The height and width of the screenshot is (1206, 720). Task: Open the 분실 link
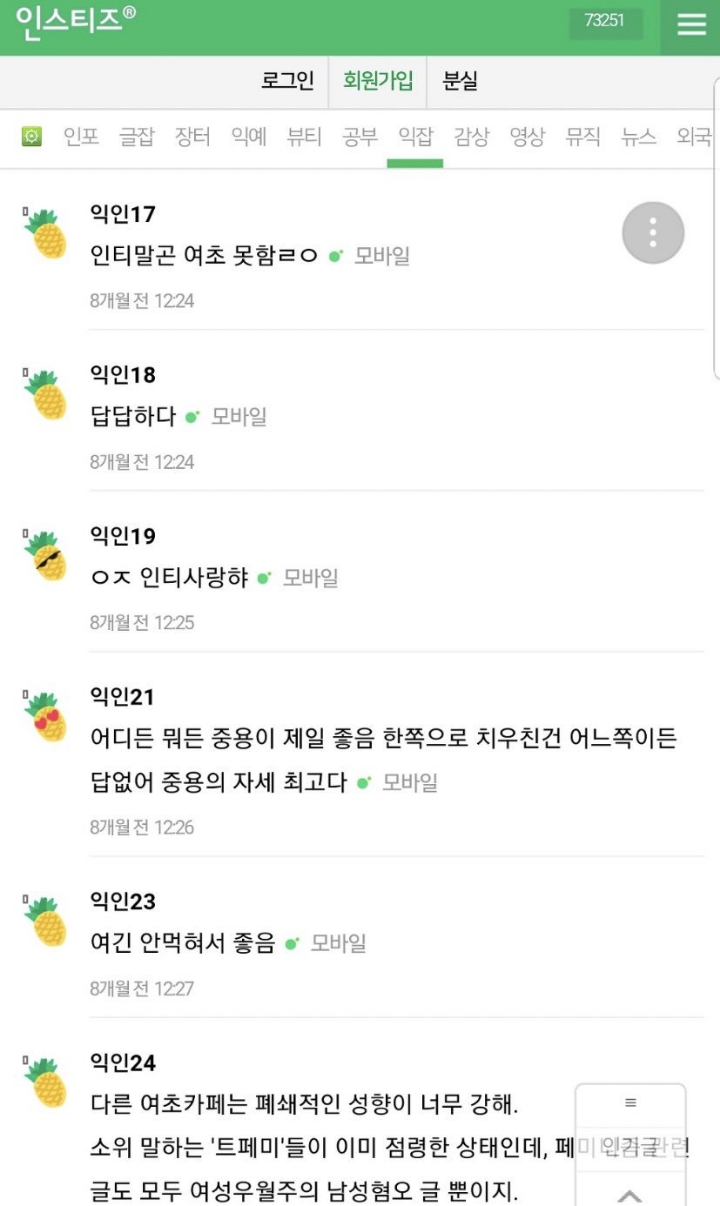pyautogui.click(x=460, y=82)
